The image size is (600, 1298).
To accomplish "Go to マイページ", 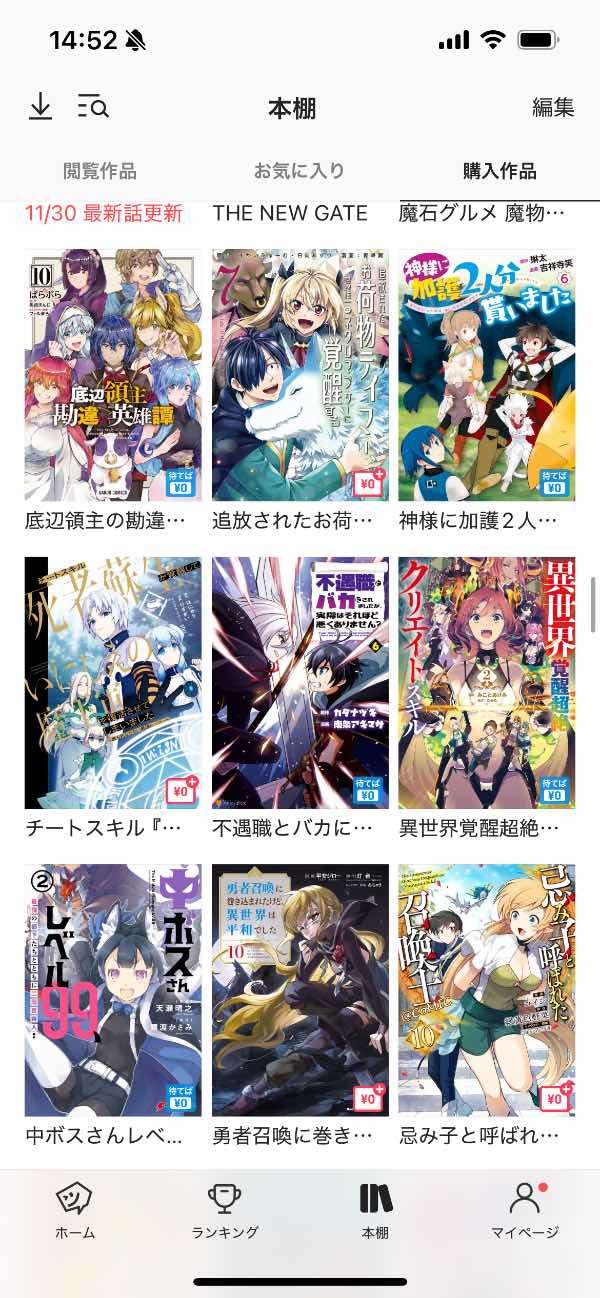I will click(525, 1210).
